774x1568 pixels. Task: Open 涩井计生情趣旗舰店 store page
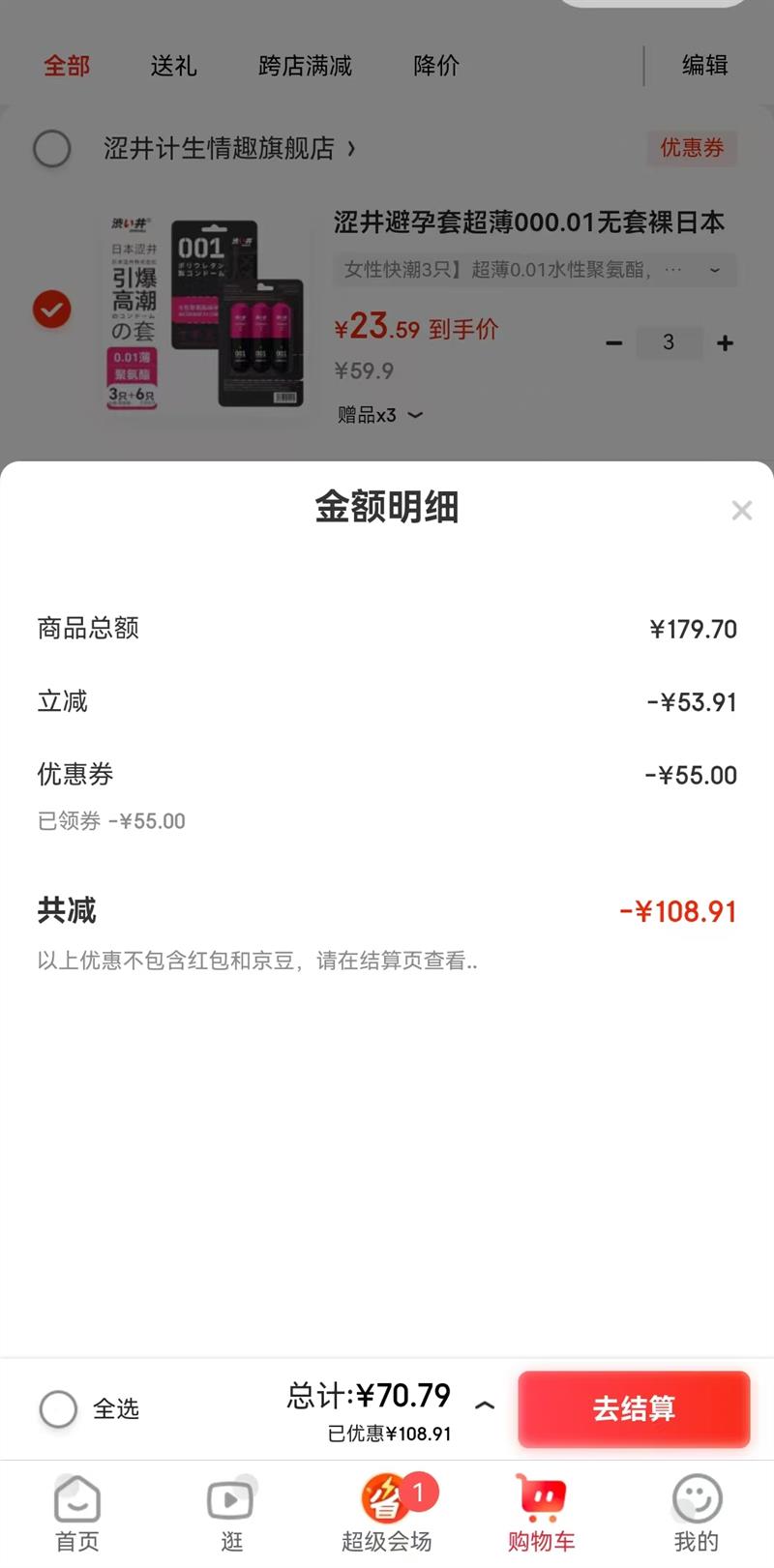pos(228,148)
